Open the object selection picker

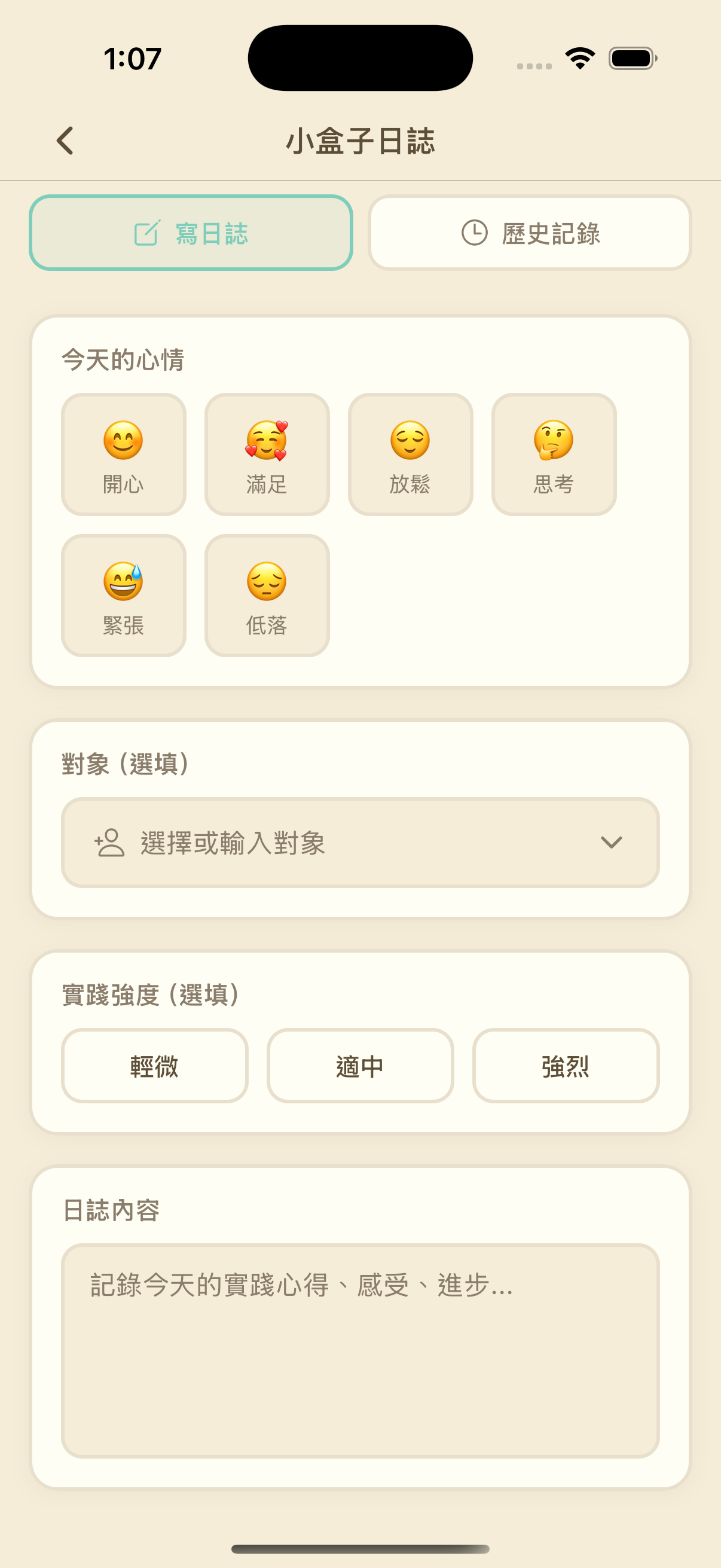pos(361,843)
